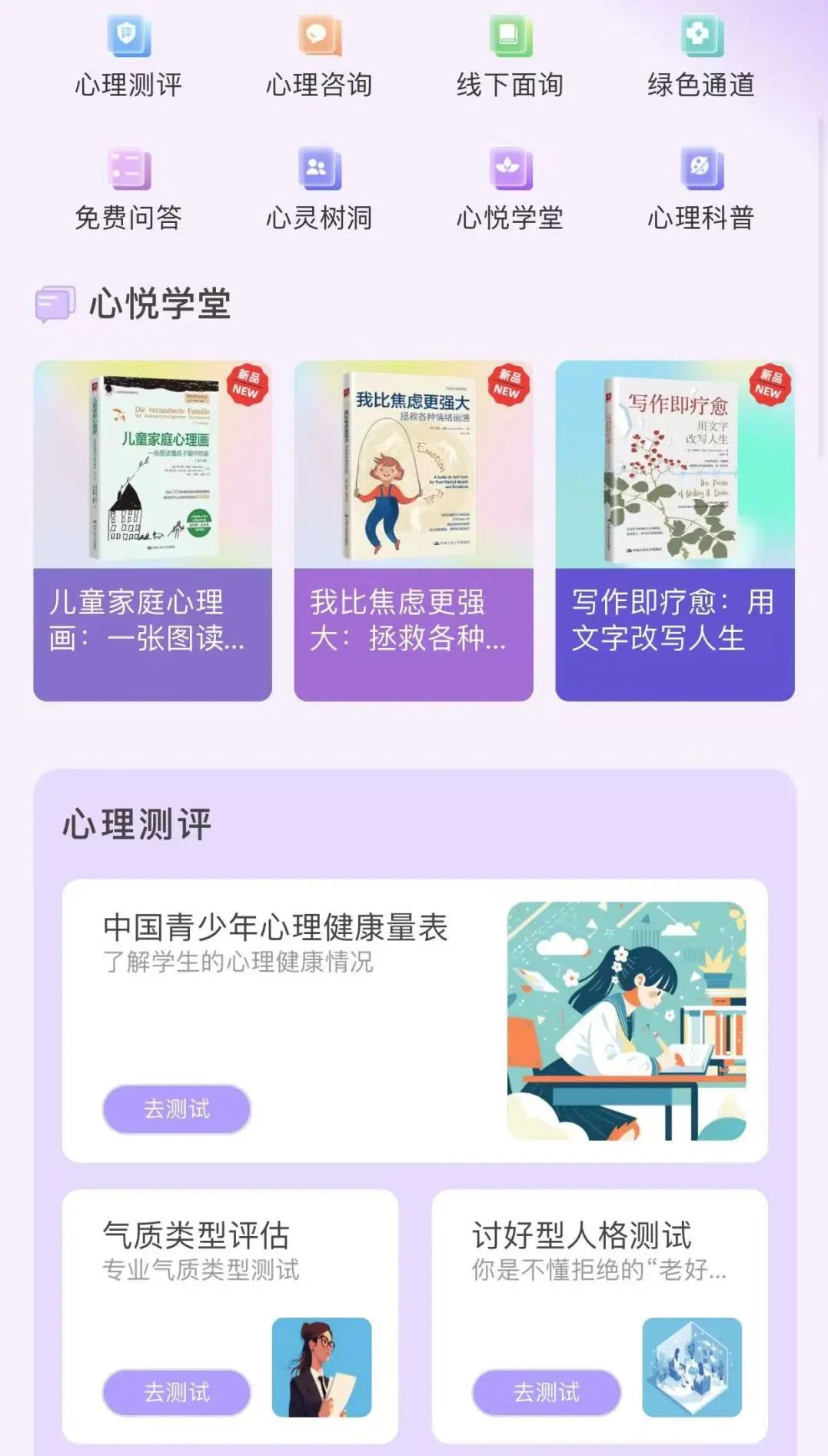828x1456 pixels.
Task: Tap 去测试 for 气质类型评估
Action: click(177, 1392)
